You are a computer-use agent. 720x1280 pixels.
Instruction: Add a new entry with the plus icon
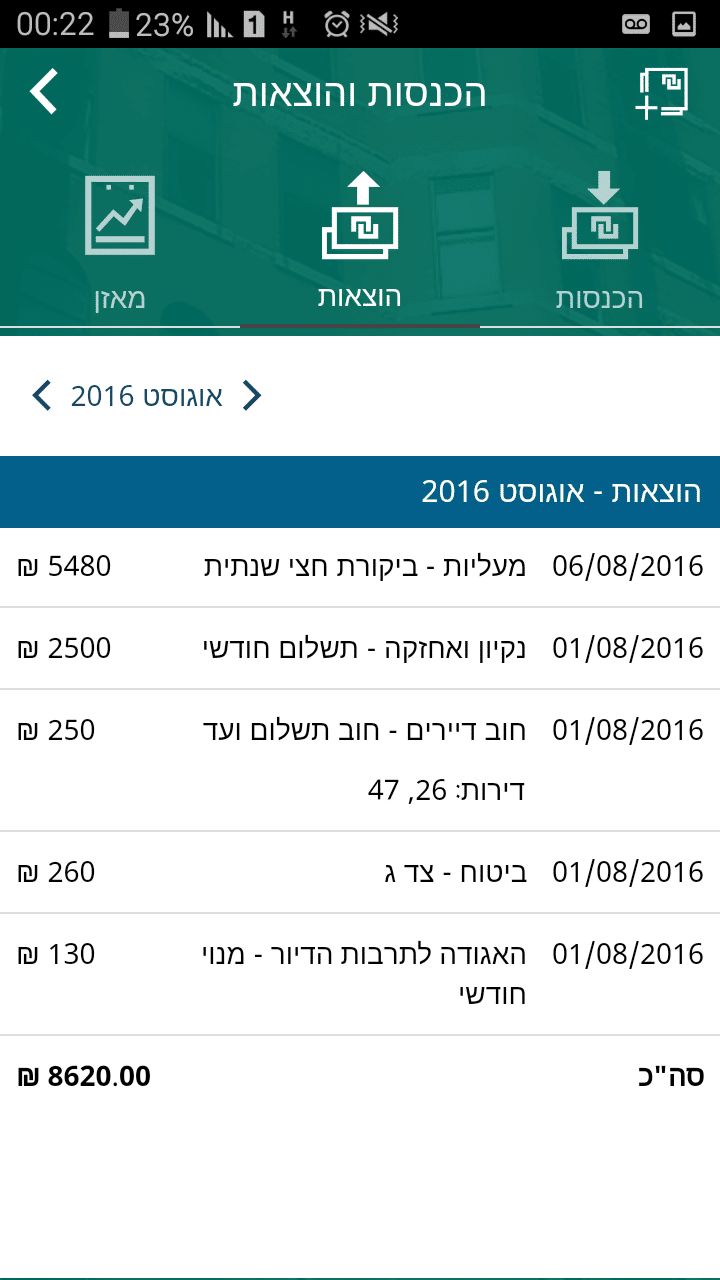coord(662,94)
